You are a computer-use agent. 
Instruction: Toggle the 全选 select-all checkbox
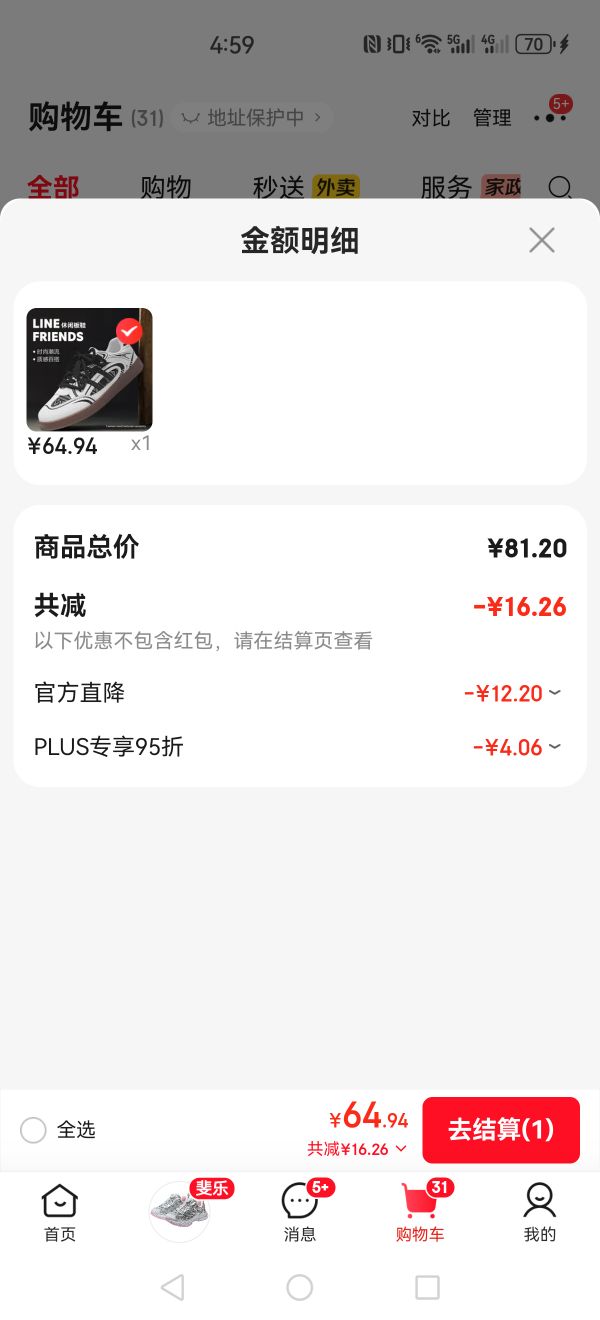pos(33,1130)
